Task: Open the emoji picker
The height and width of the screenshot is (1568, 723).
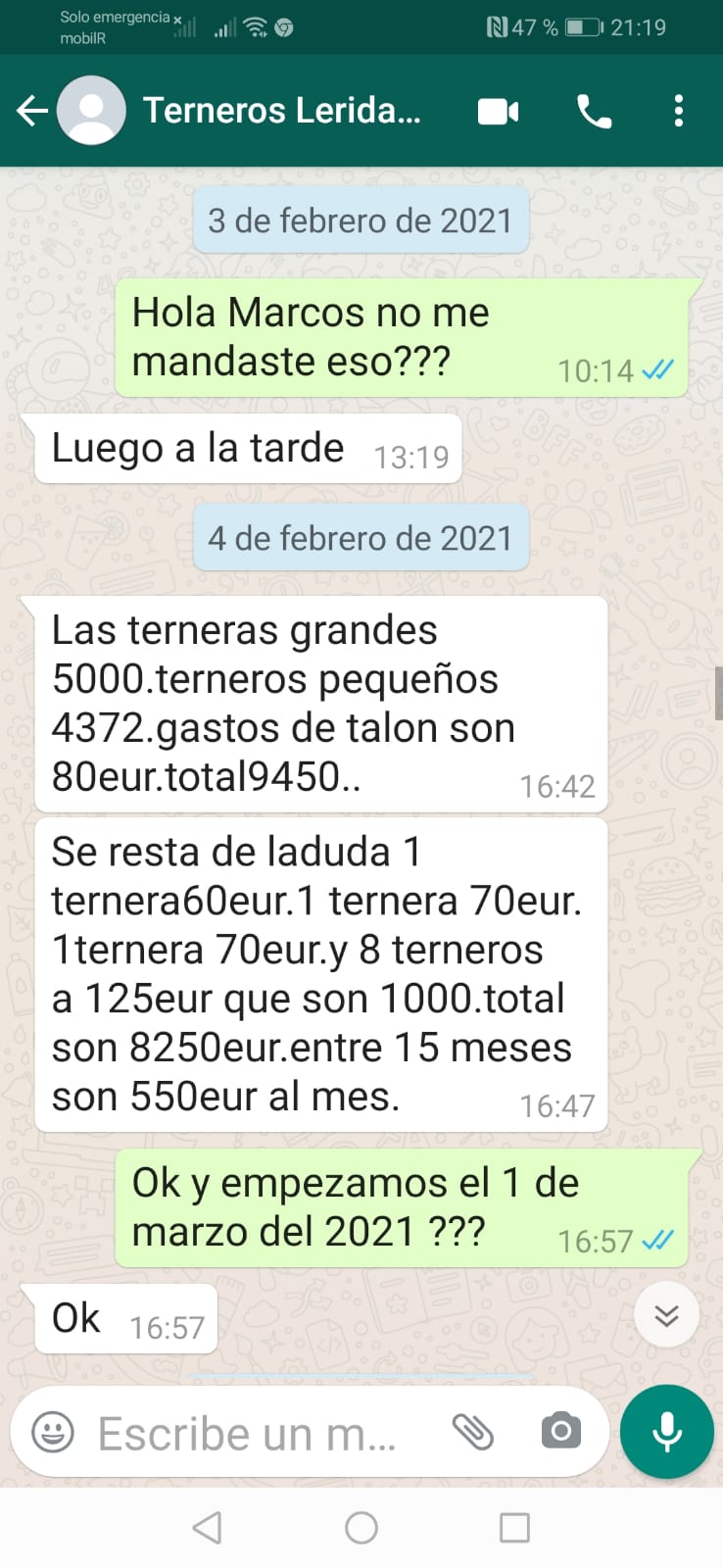Action: [53, 1433]
